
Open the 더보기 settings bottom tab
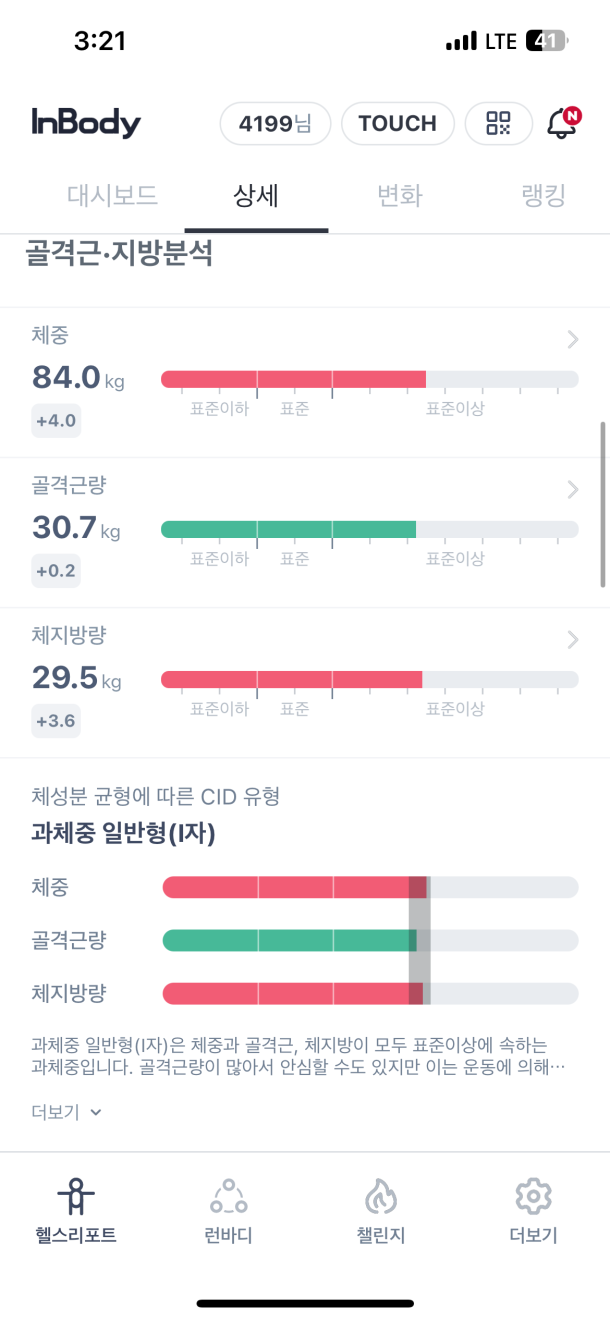pyautogui.click(x=533, y=1211)
